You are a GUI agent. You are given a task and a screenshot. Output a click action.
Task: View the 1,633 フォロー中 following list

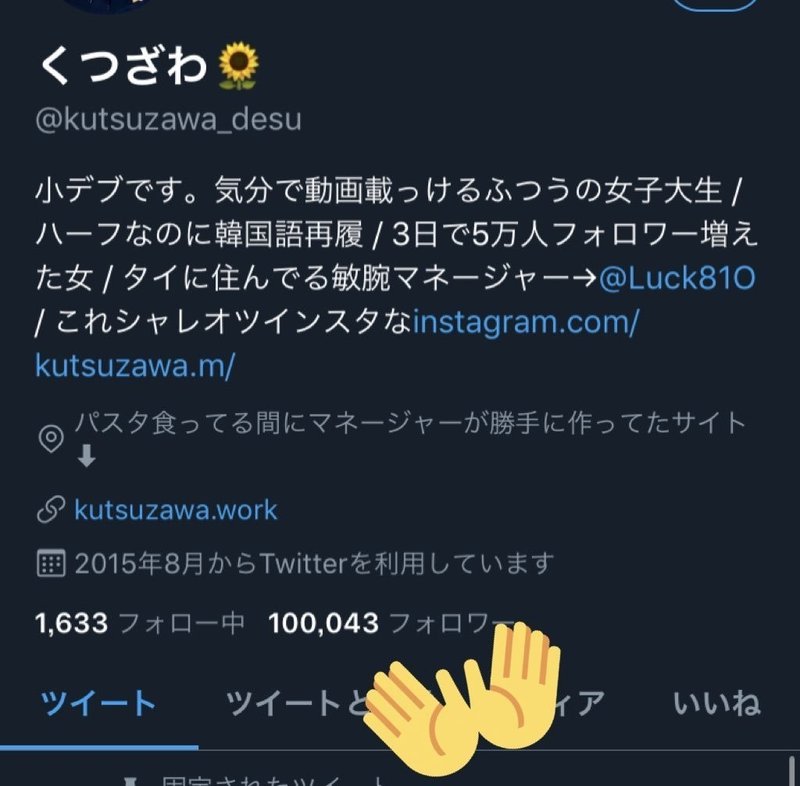coord(140,623)
